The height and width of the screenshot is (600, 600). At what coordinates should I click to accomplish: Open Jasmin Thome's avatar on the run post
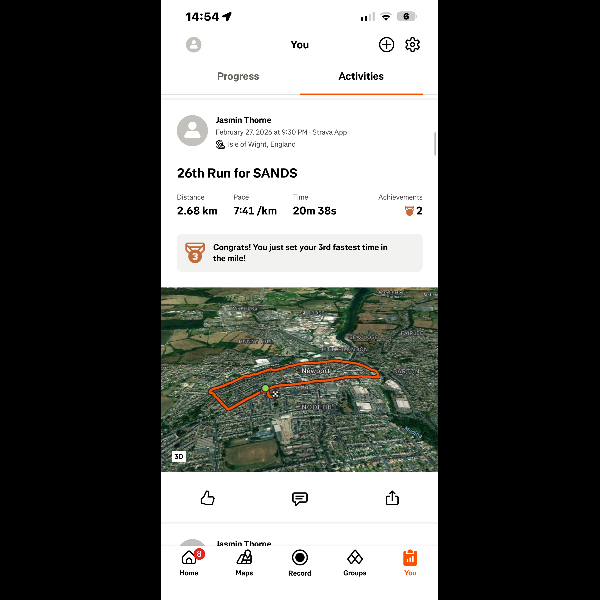[192, 131]
